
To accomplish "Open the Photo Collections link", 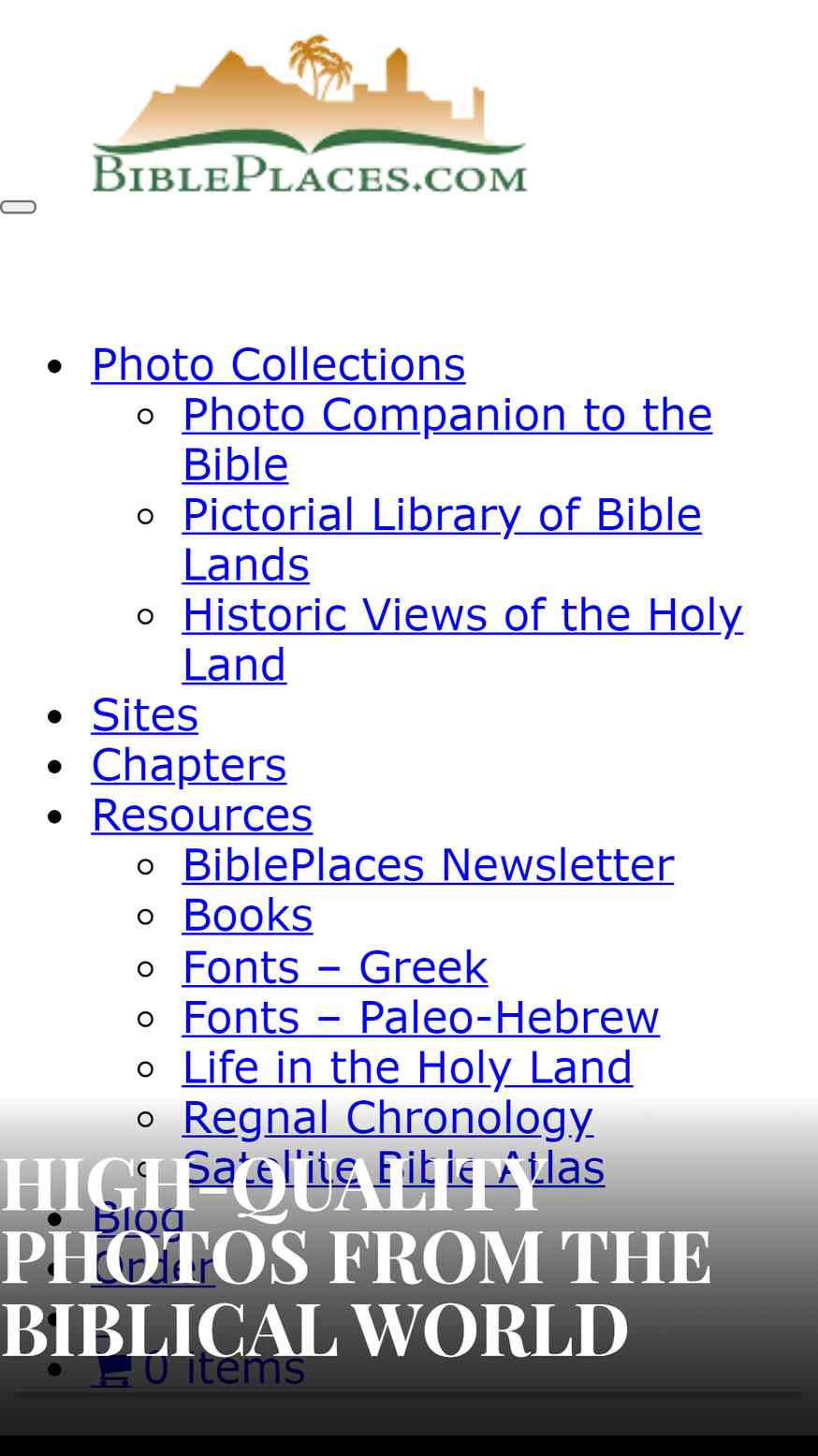I will tap(278, 364).
